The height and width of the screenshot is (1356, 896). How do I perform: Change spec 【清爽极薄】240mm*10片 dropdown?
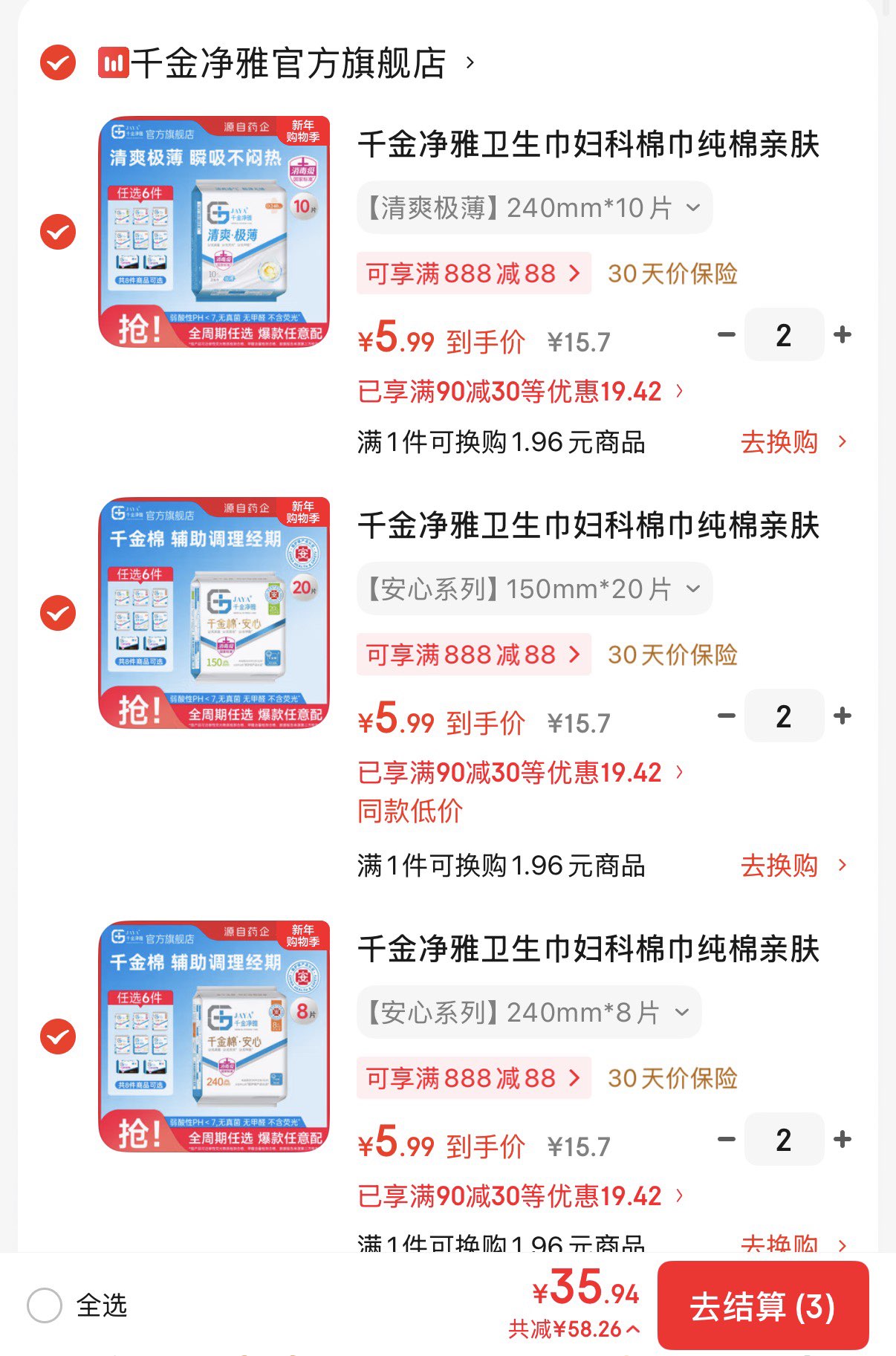534,208
